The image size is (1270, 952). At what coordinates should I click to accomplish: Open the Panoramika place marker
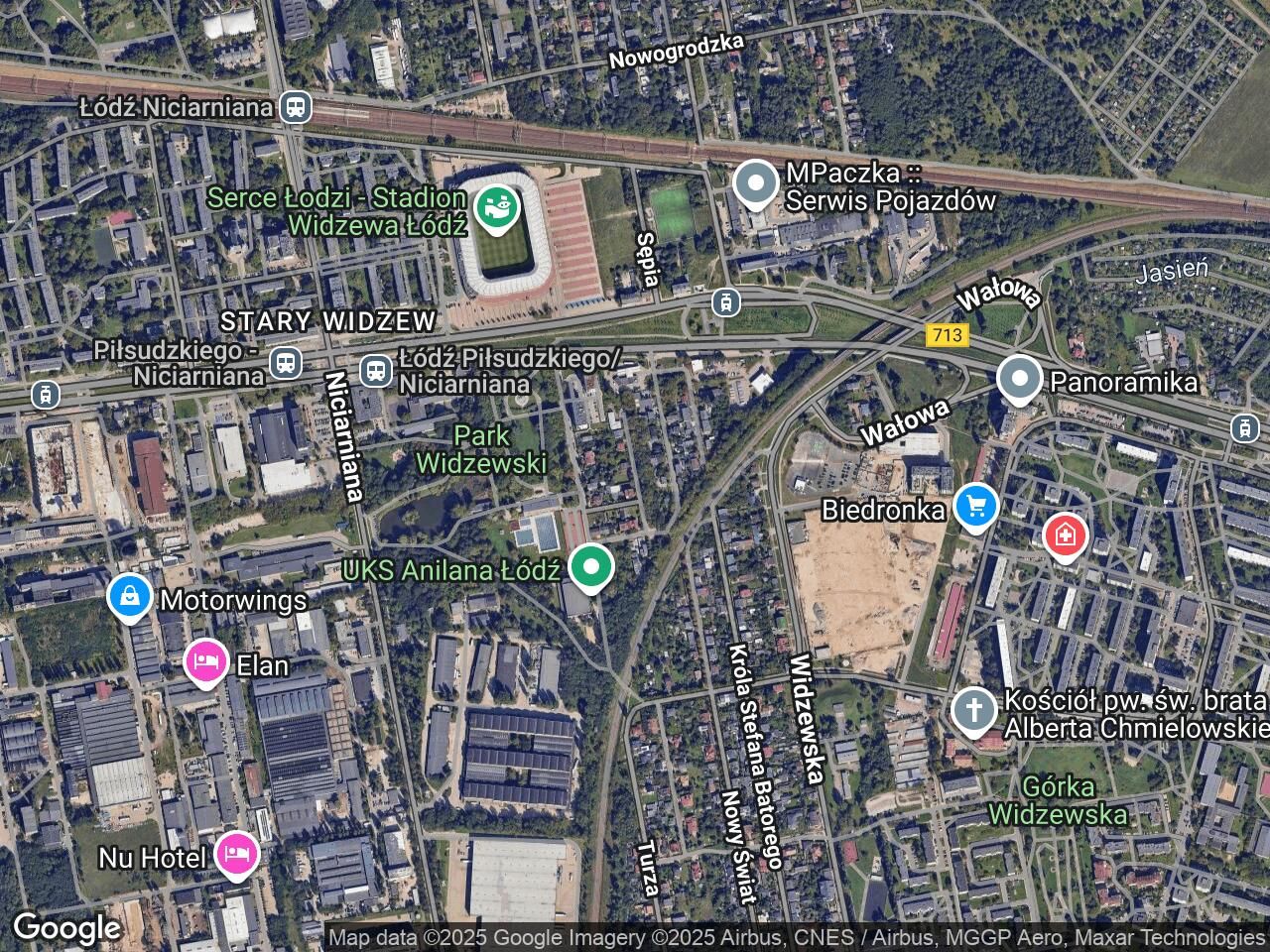(x=1019, y=380)
